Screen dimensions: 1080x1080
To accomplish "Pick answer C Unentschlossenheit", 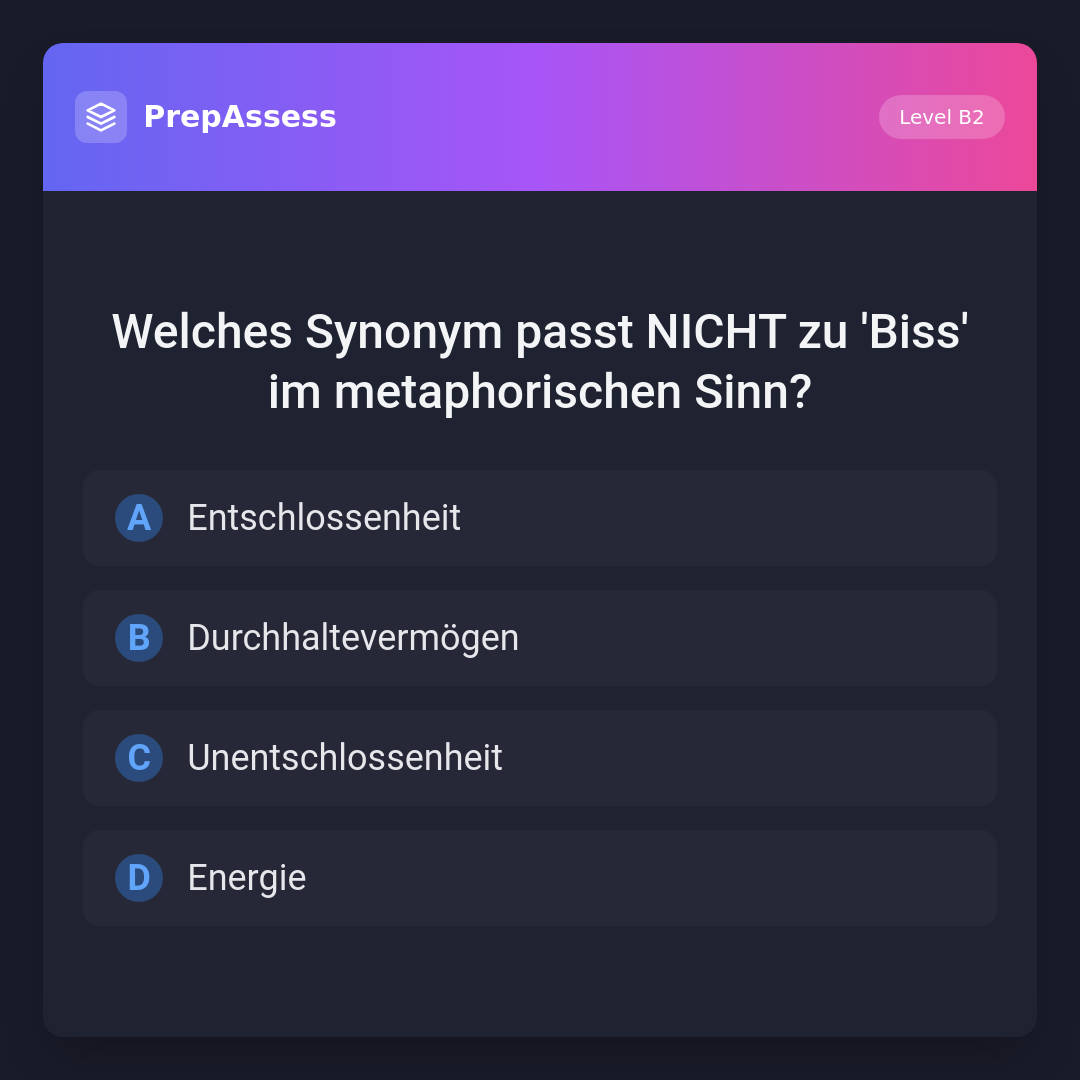I will coord(539,758).
